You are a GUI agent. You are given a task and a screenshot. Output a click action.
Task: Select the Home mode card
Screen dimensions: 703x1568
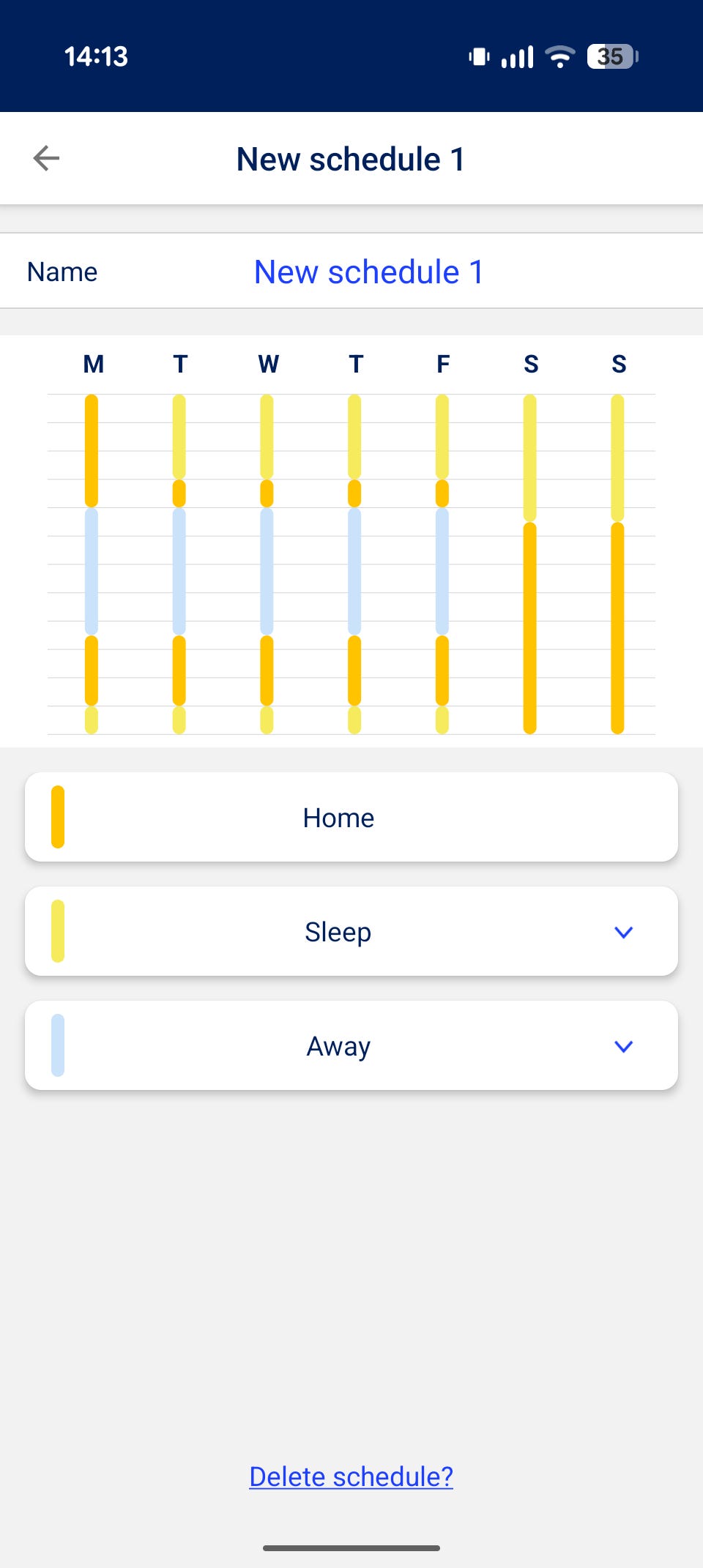(x=351, y=818)
